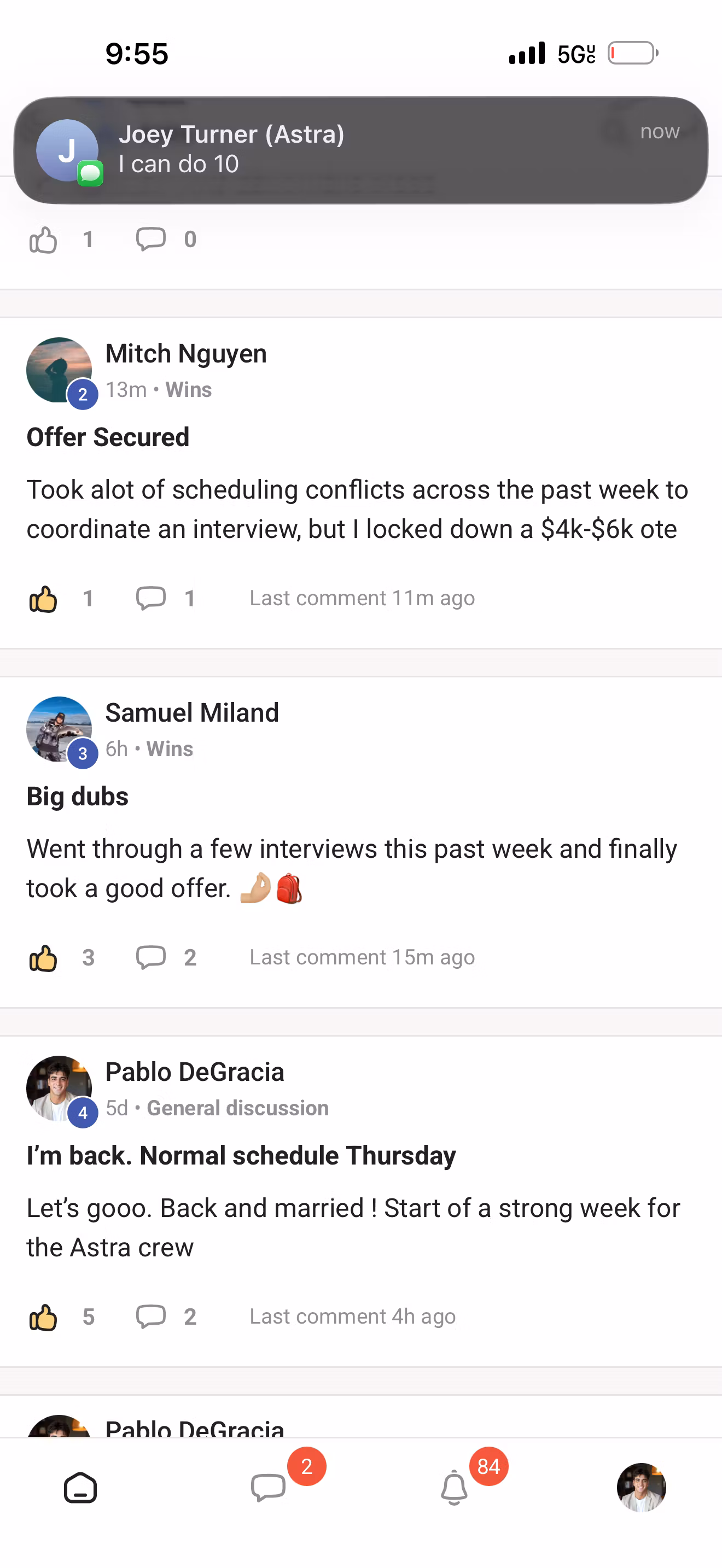Open comments on Pablo's I'm back post

(150, 1317)
